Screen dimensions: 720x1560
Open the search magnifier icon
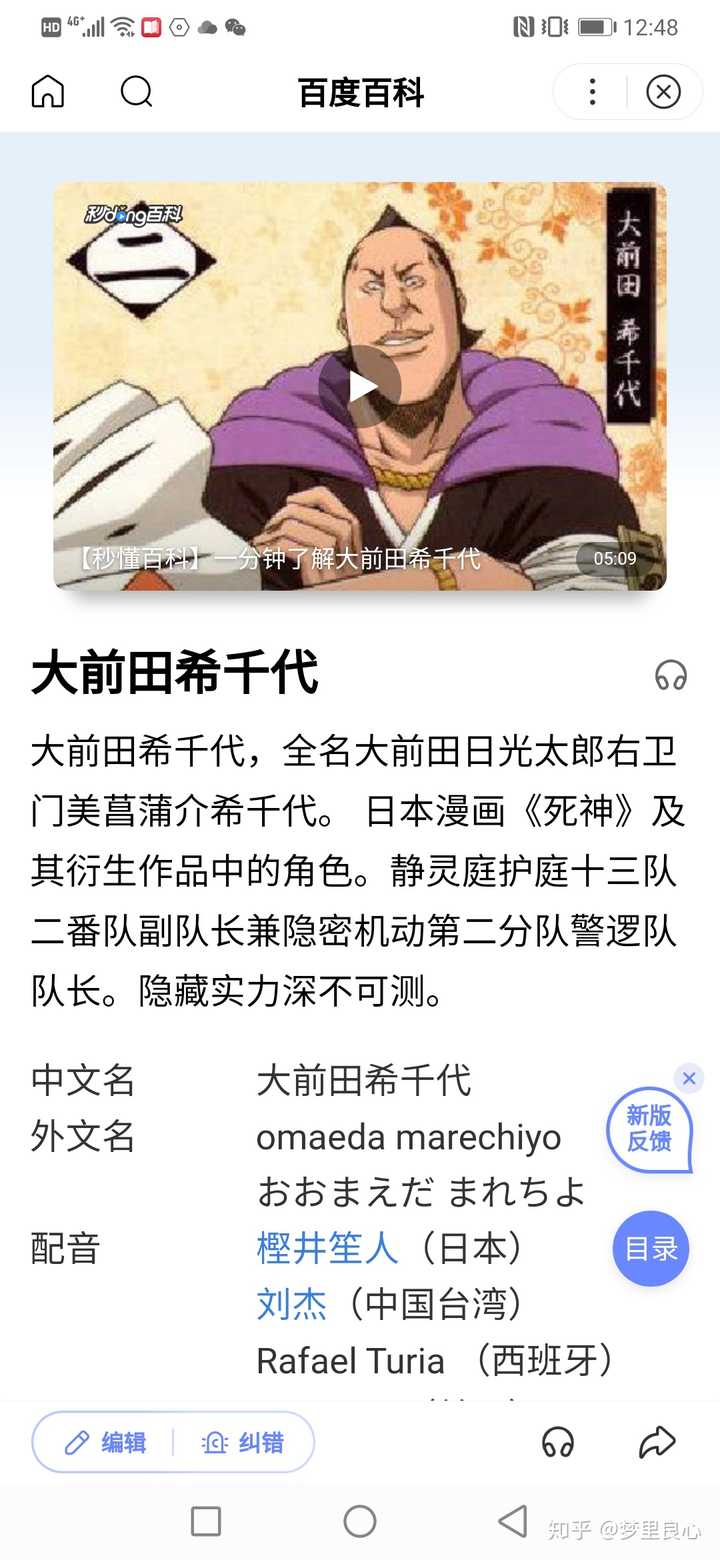click(136, 92)
